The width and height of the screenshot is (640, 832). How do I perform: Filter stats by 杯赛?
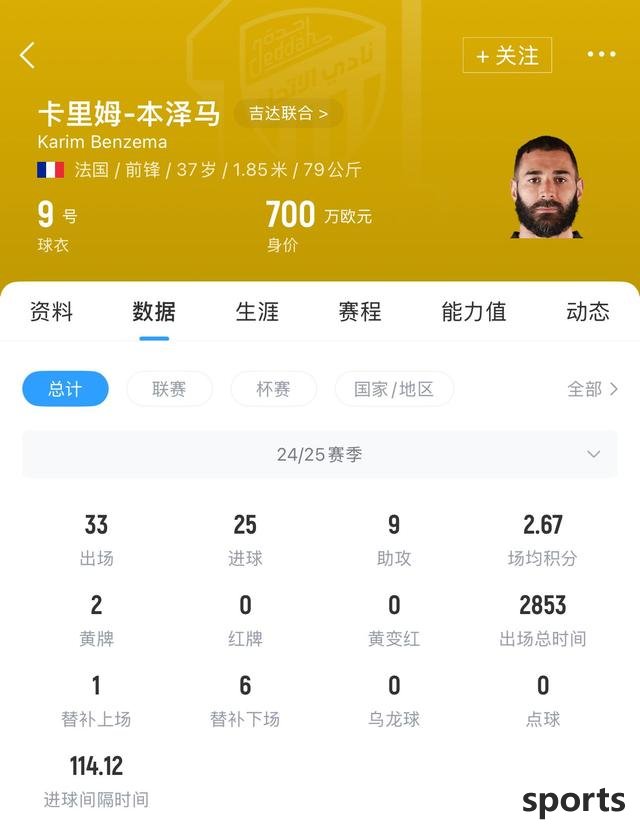(x=273, y=389)
